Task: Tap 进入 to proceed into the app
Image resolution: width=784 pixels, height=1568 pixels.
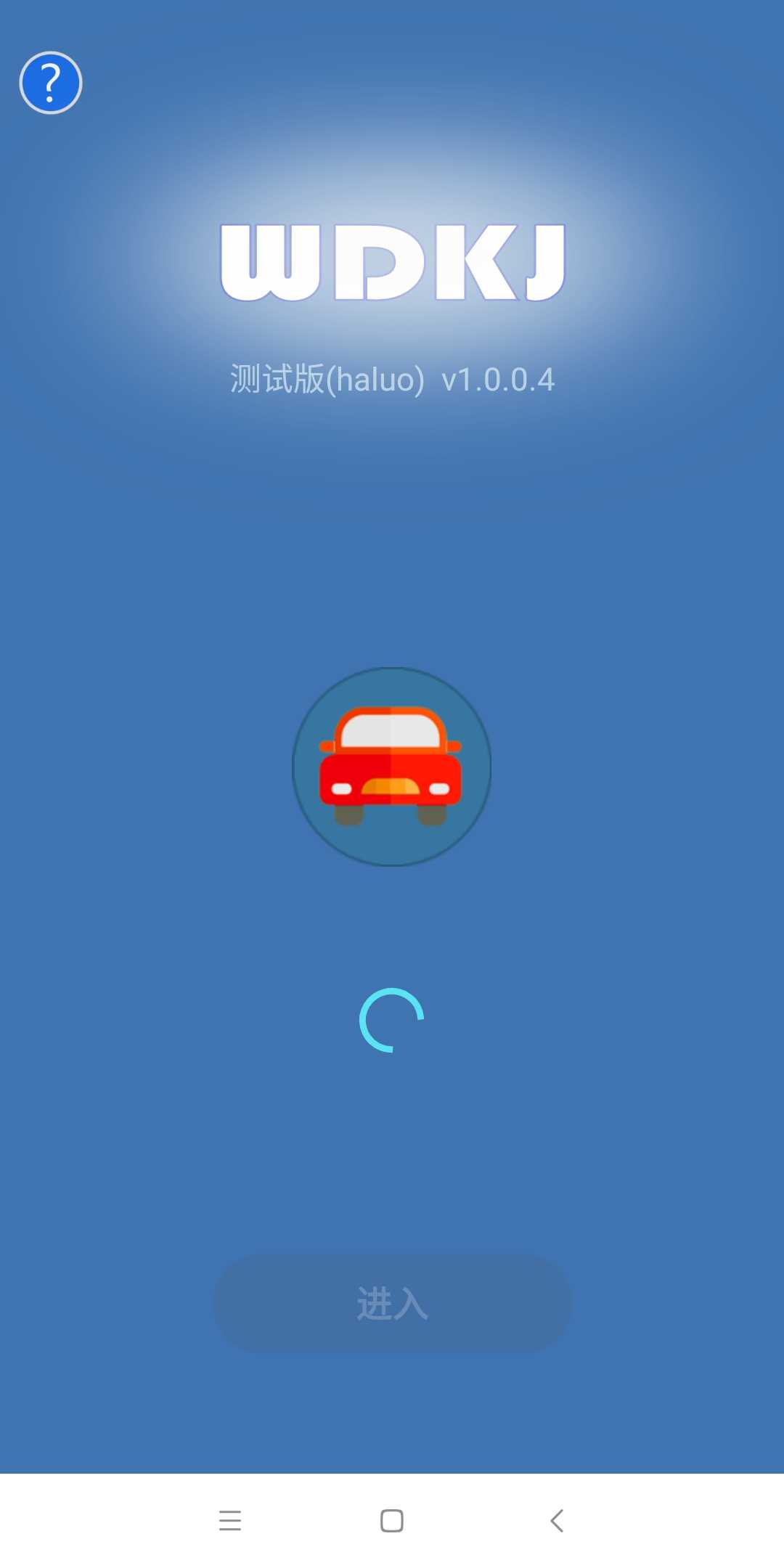Action: coord(392,1303)
